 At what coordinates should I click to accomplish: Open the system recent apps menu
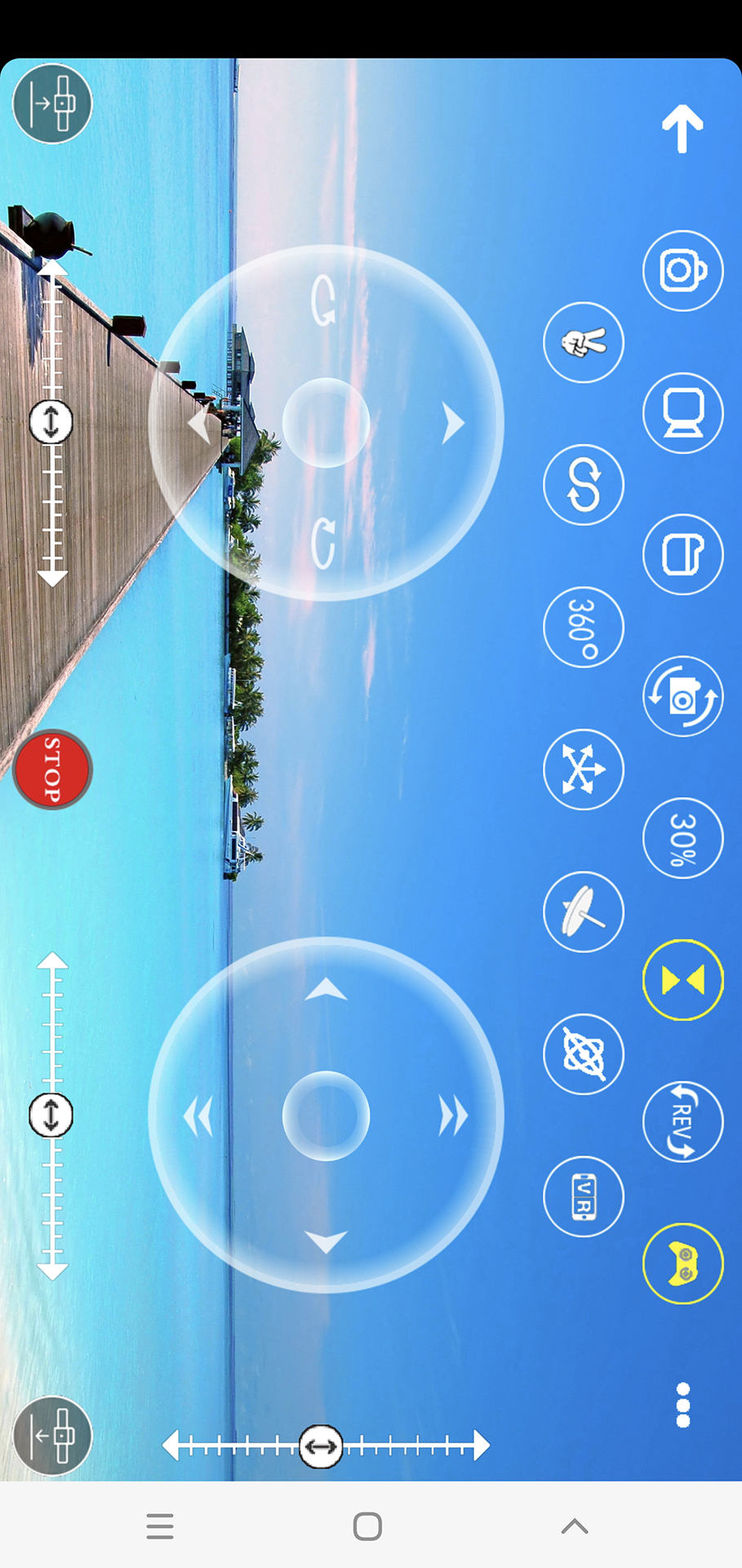coord(160,1526)
